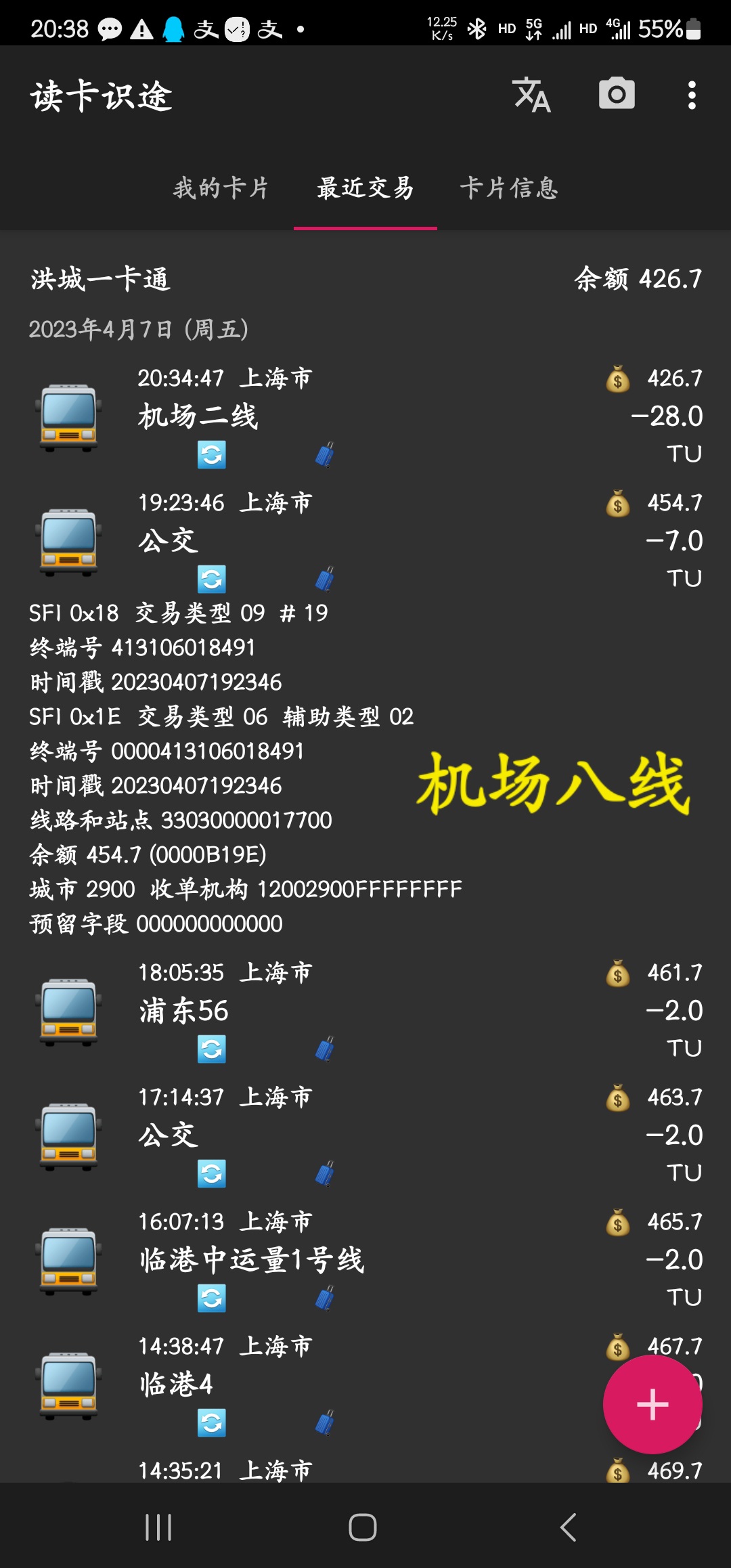Tap the pink plus floating button
This screenshot has width=731, height=1568.
click(x=652, y=1404)
